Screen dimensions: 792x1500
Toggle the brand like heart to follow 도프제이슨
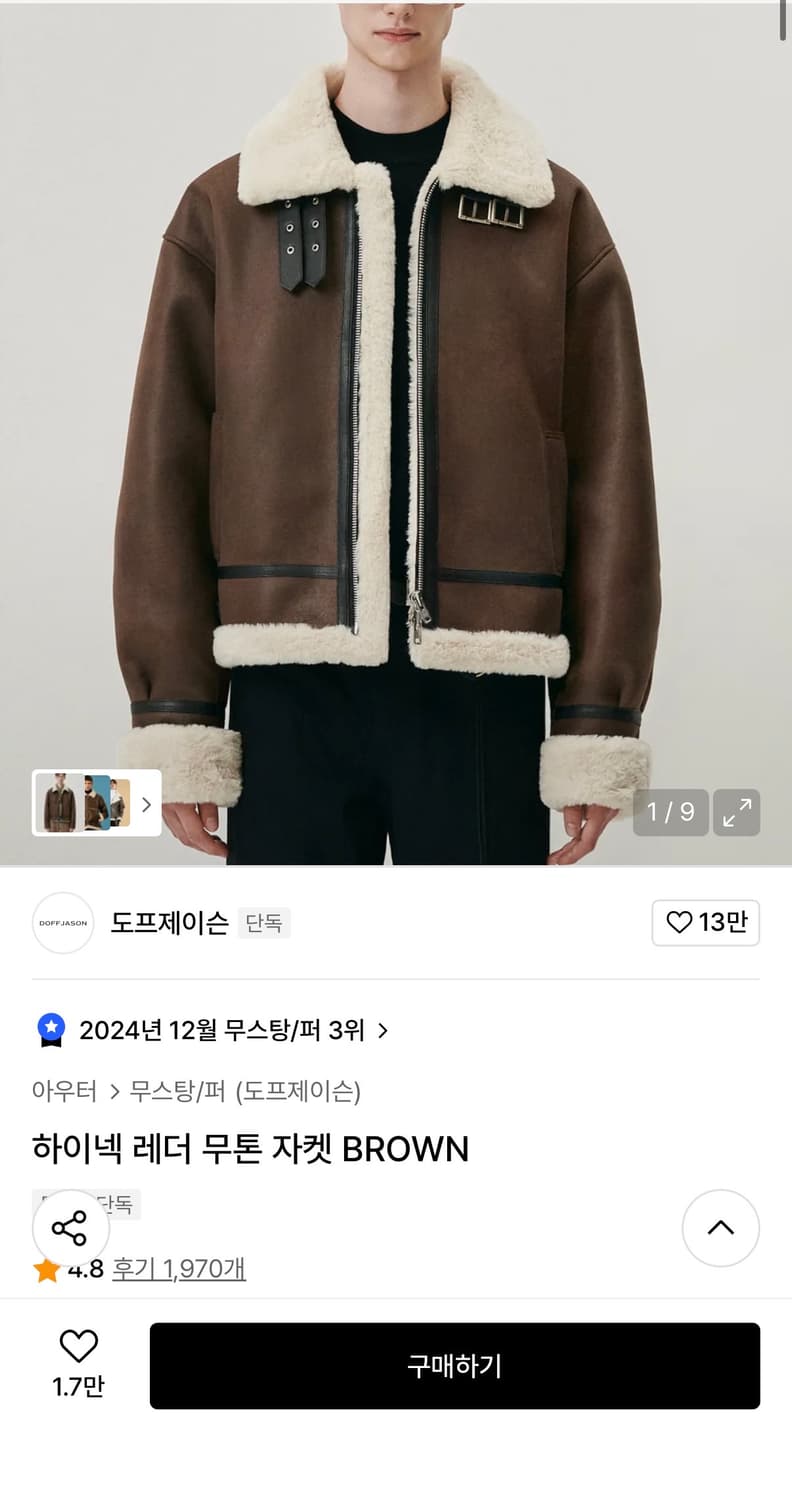click(x=706, y=923)
